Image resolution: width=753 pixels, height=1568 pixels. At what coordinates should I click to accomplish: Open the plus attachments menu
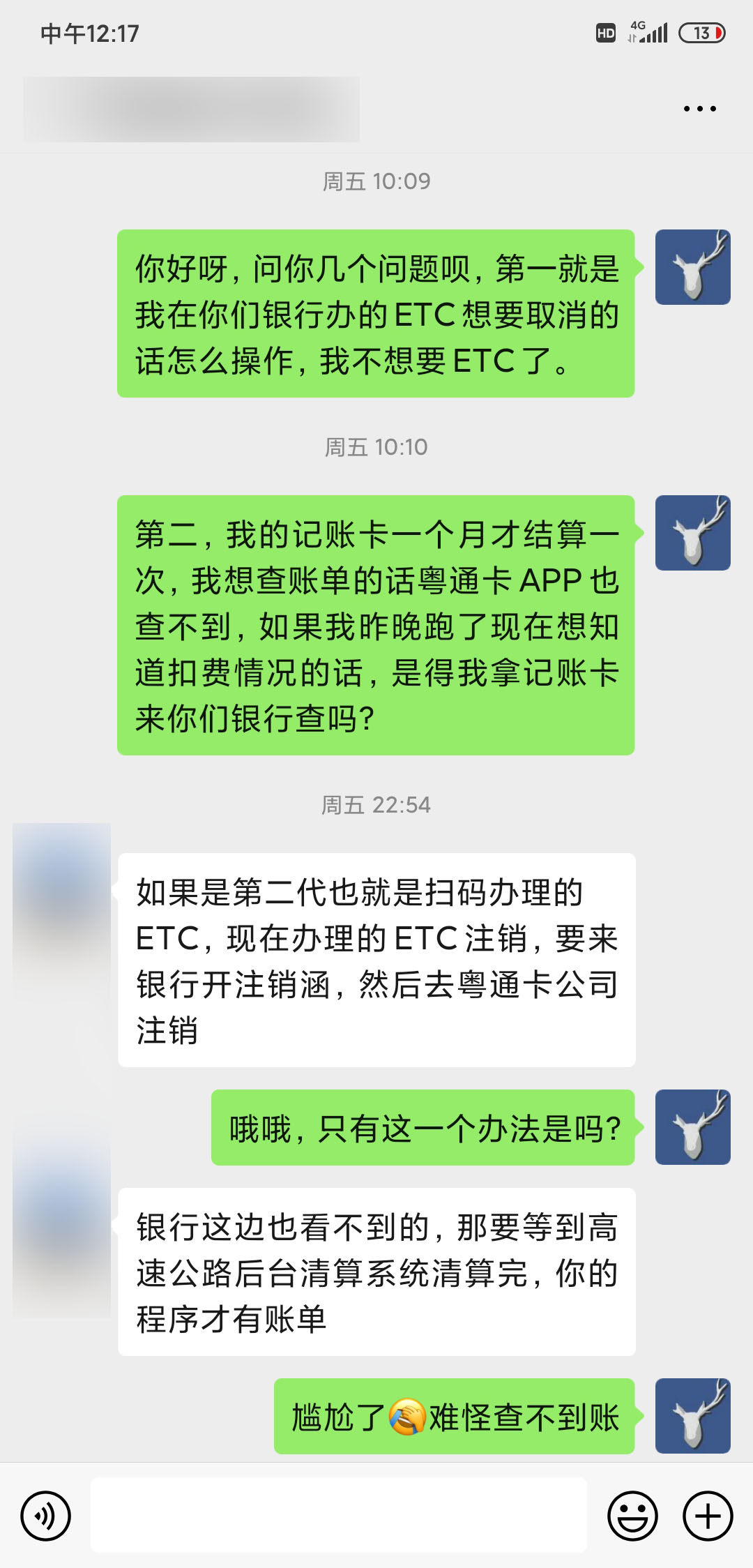[708, 1516]
